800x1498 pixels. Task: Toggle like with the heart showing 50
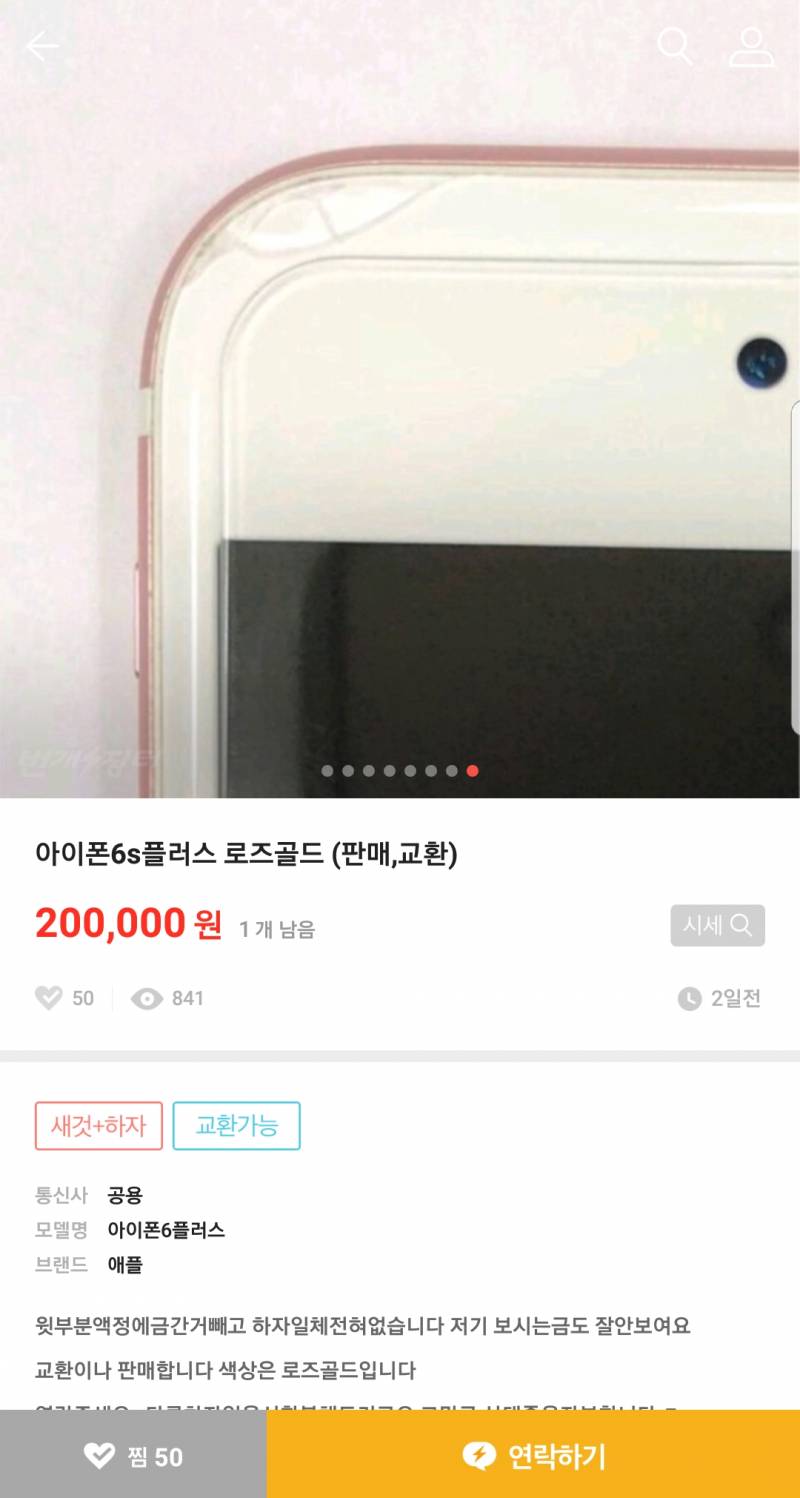point(48,998)
